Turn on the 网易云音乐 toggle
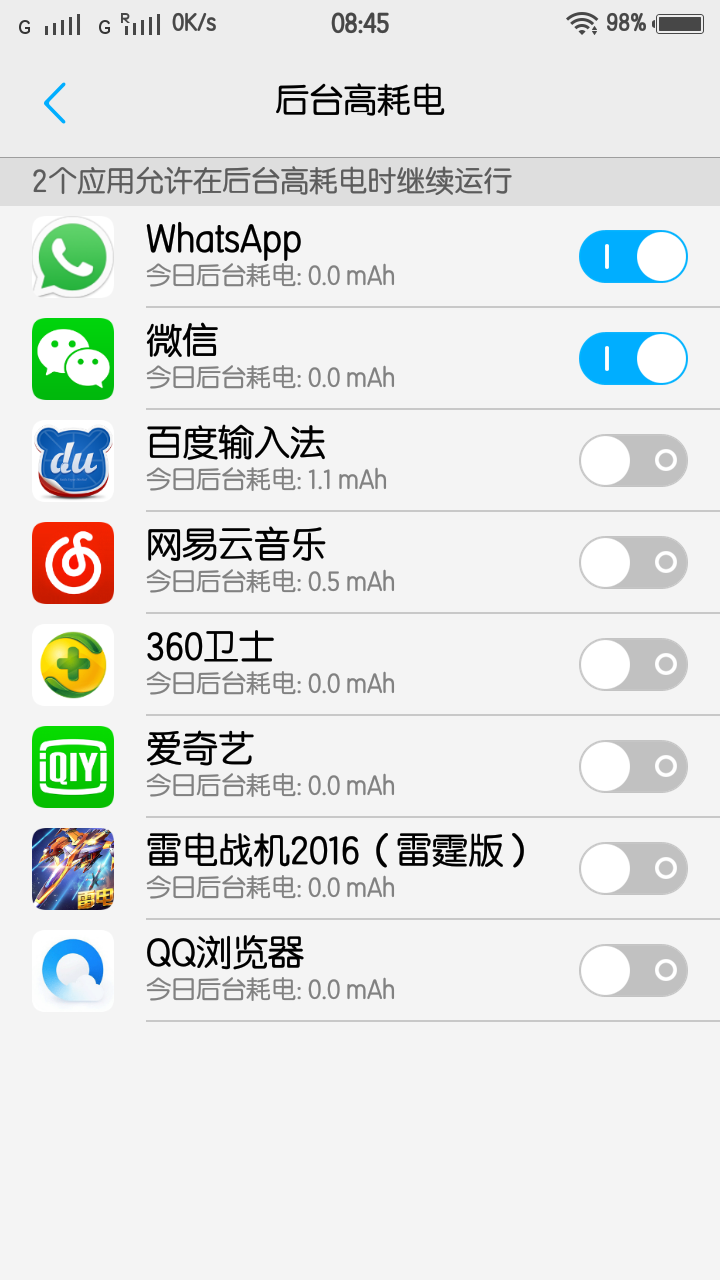 [633, 563]
